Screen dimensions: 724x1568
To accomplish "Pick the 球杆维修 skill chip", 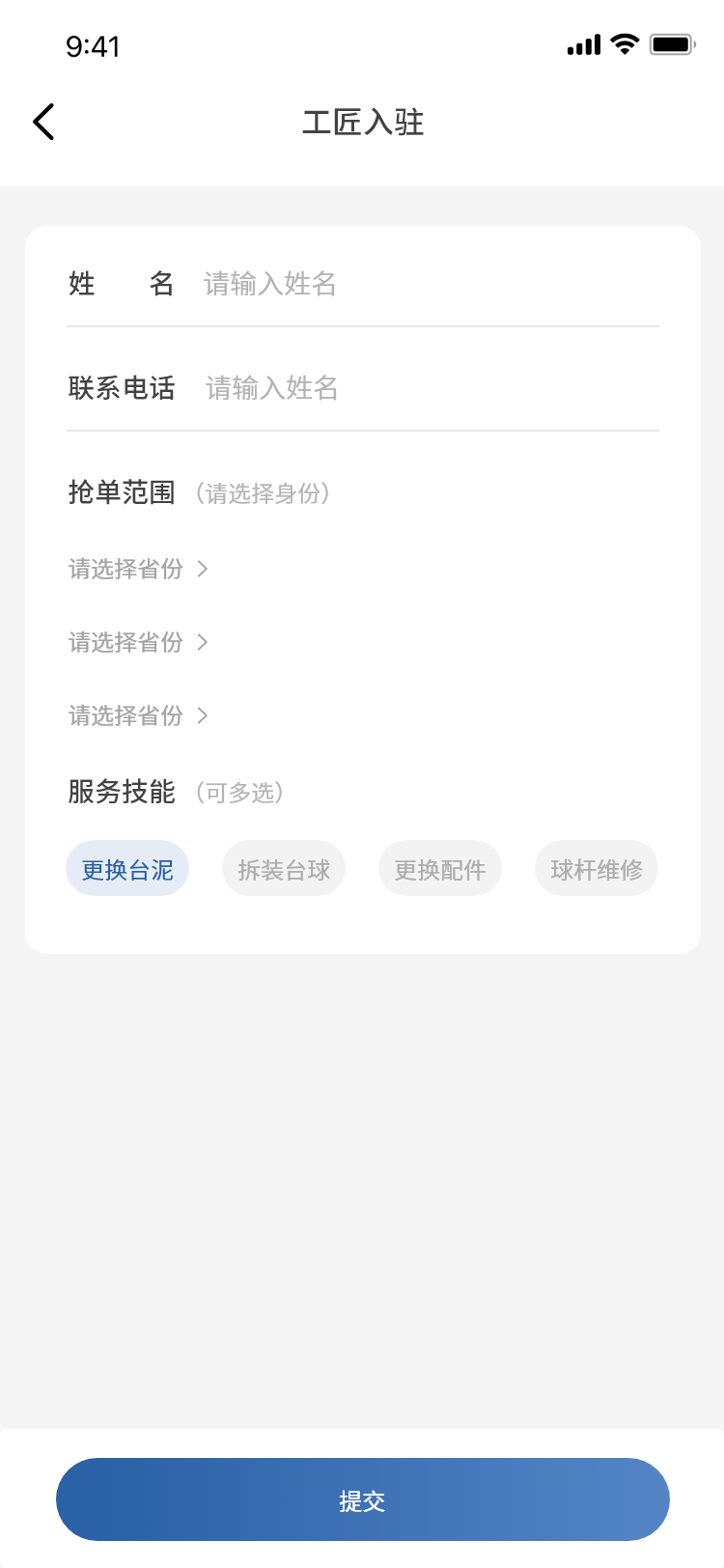I will [597, 869].
